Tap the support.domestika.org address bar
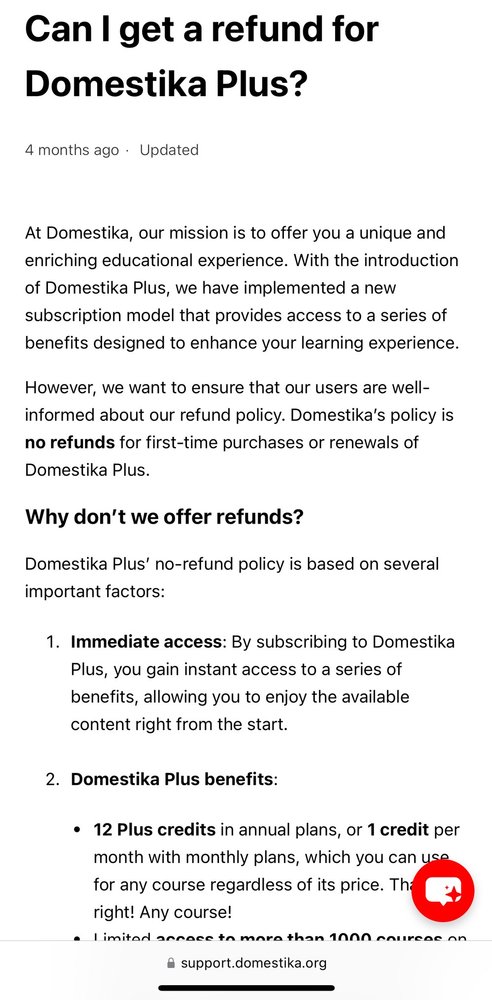The height and width of the screenshot is (1000, 492). click(246, 962)
